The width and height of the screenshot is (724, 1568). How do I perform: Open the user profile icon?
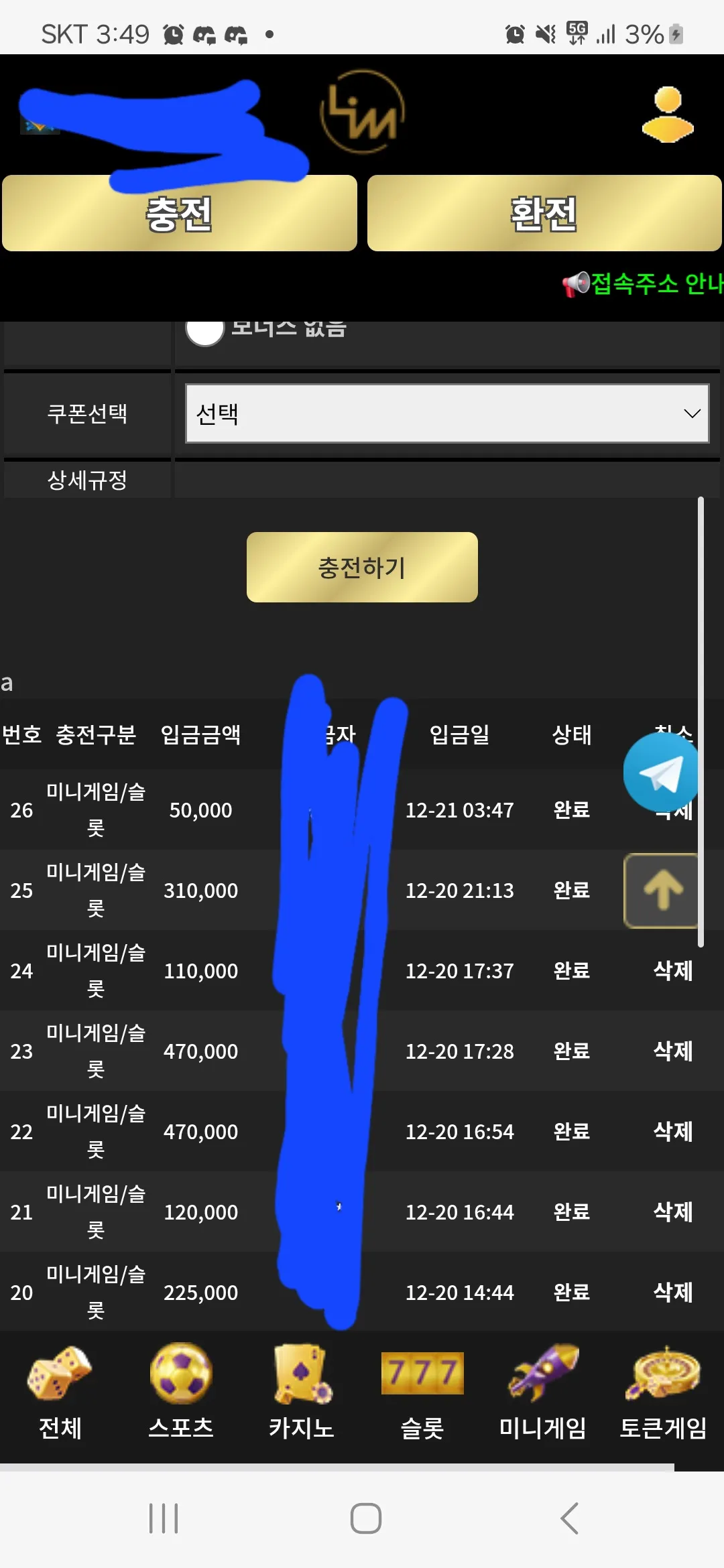668,115
